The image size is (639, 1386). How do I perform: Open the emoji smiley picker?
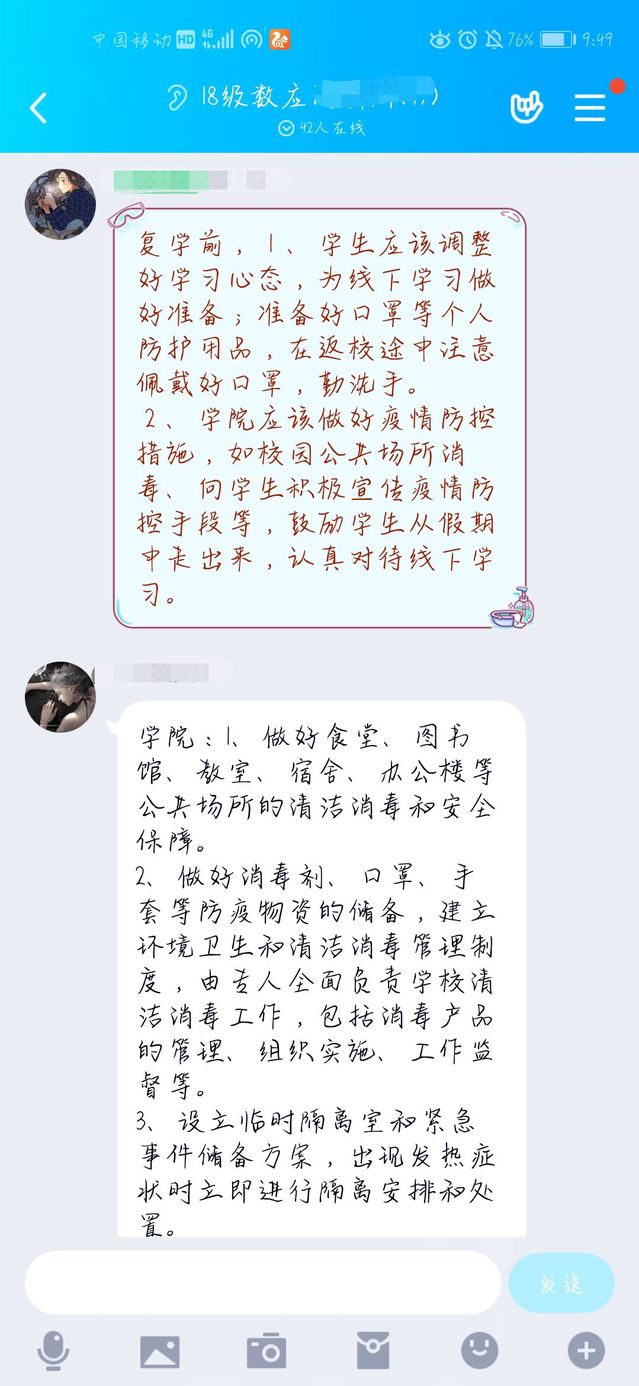click(479, 1351)
